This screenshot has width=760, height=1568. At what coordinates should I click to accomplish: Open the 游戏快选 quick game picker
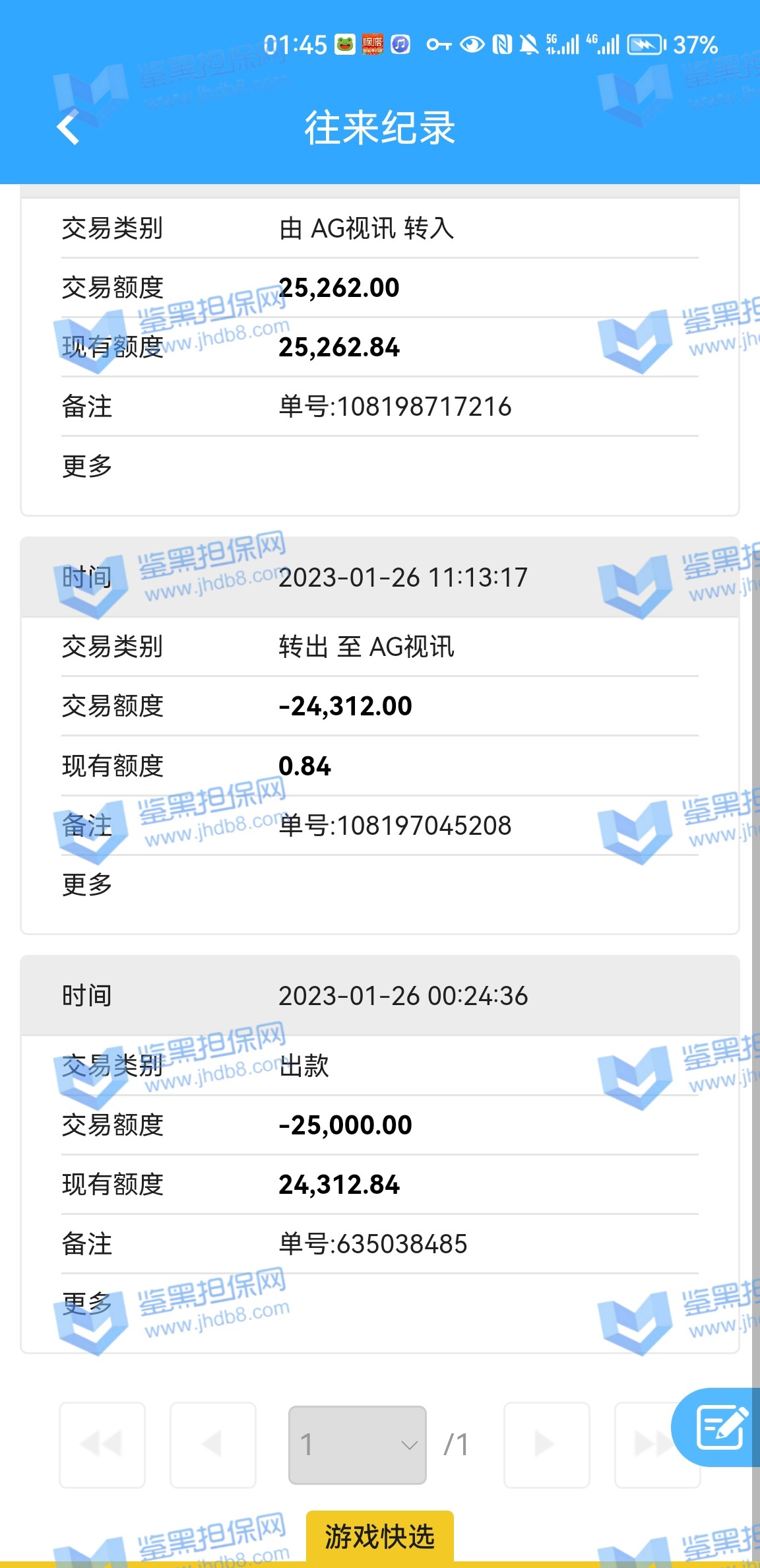coord(379,1536)
